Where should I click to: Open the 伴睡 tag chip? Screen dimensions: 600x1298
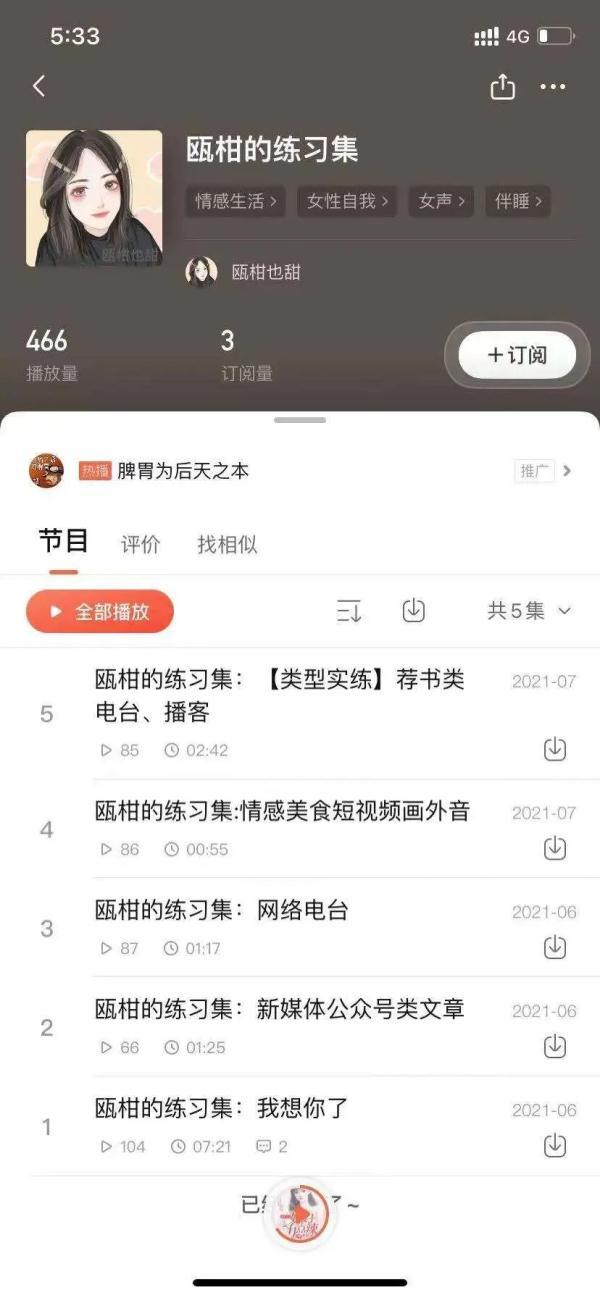coord(518,201)
